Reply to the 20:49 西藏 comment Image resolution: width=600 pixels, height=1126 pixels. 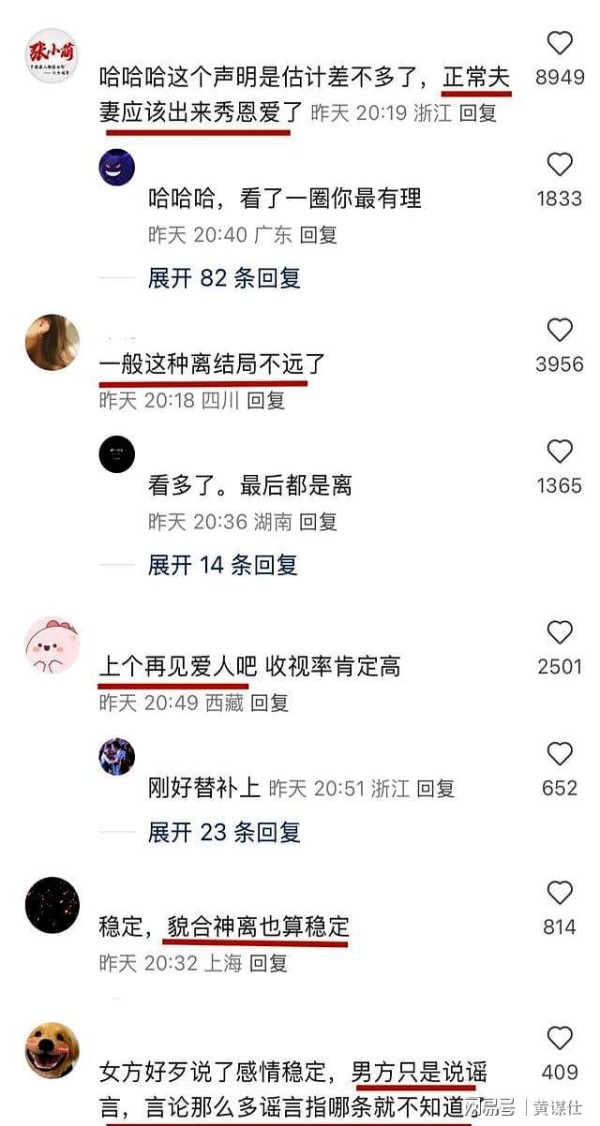[x=268, y=703]
